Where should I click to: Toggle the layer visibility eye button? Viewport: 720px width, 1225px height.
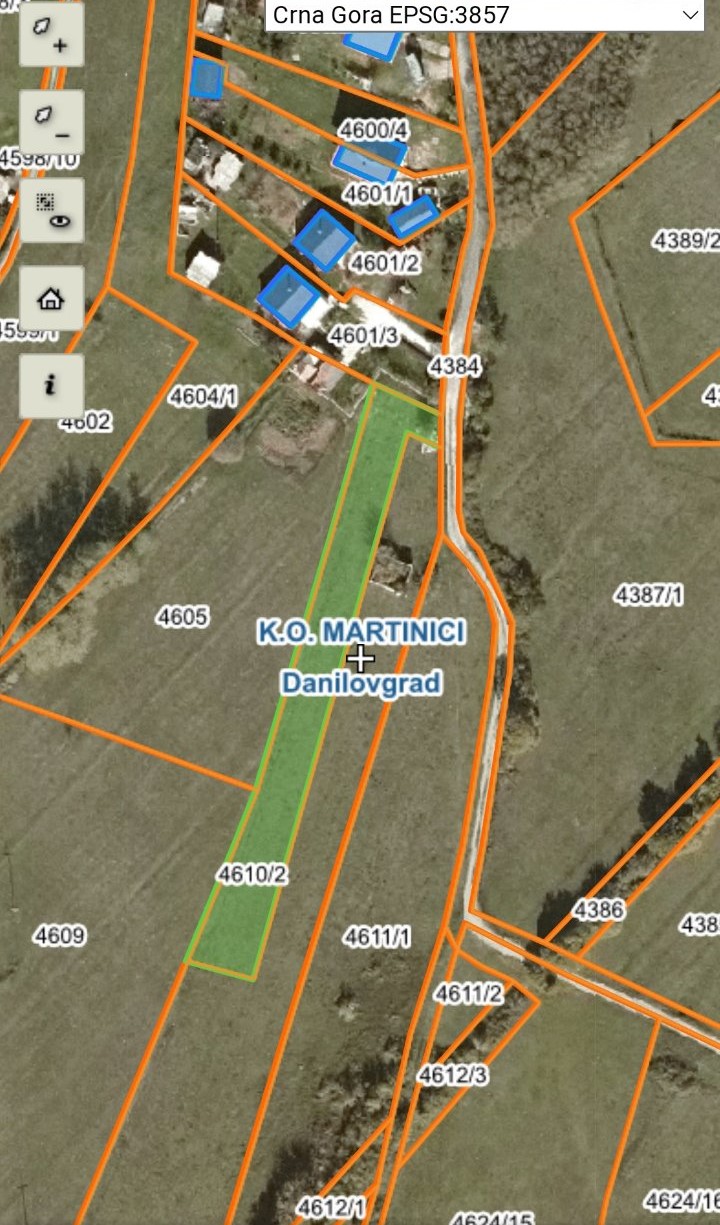(x=51, y=210)
